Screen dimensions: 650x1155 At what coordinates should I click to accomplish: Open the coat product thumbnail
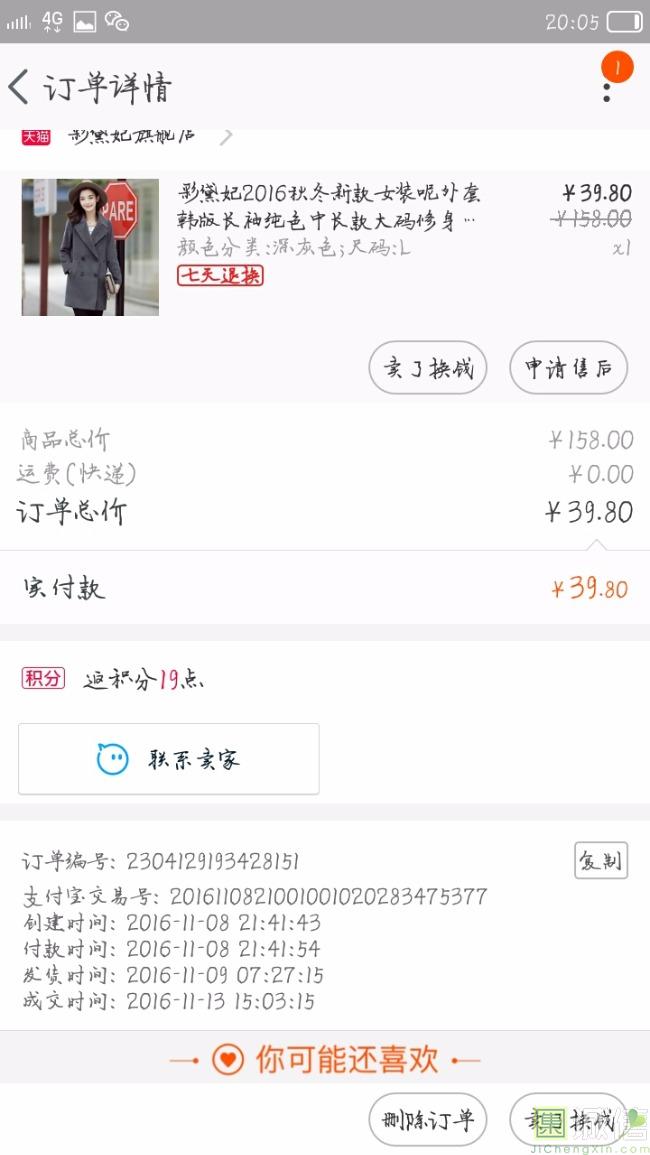[90, 247]
